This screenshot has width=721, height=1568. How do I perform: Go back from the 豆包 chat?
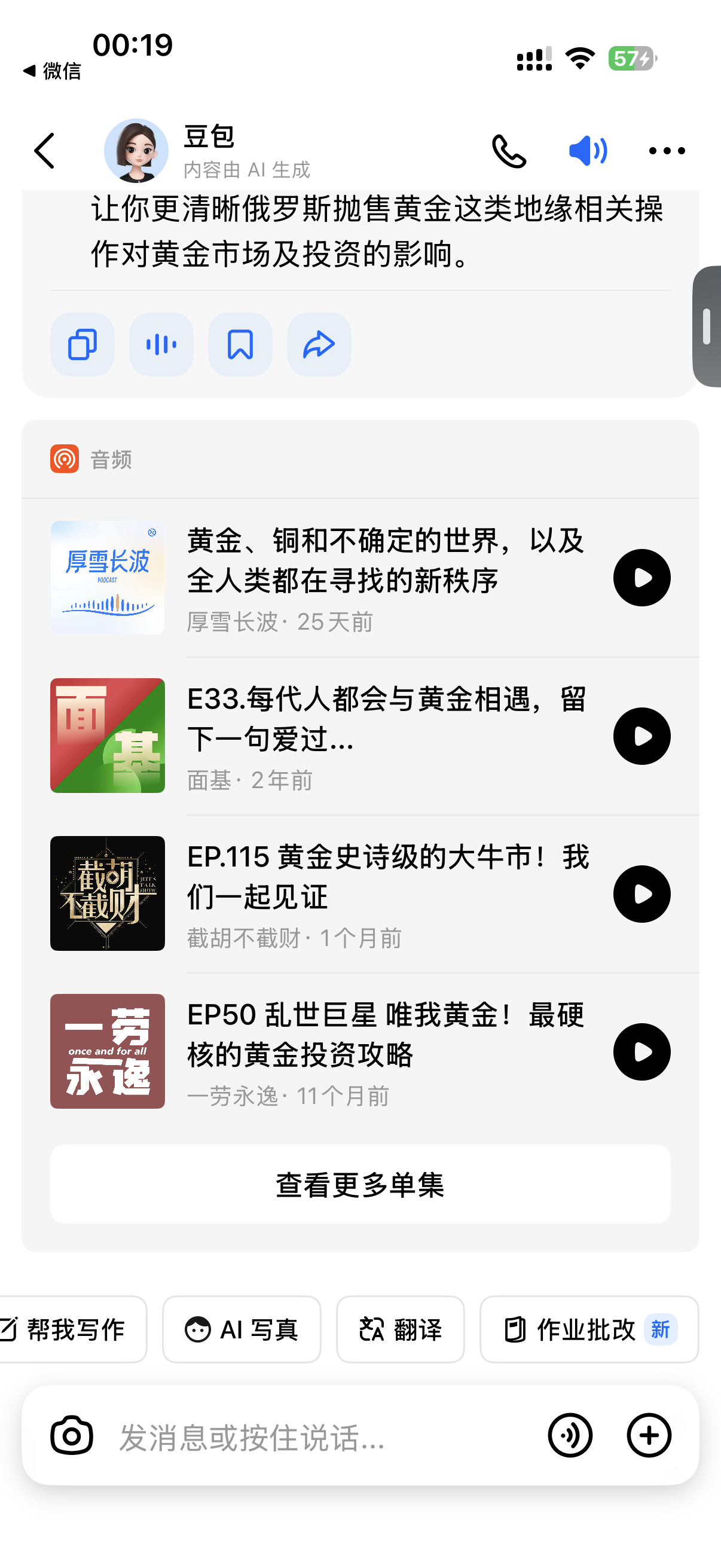tap(44, 150)
